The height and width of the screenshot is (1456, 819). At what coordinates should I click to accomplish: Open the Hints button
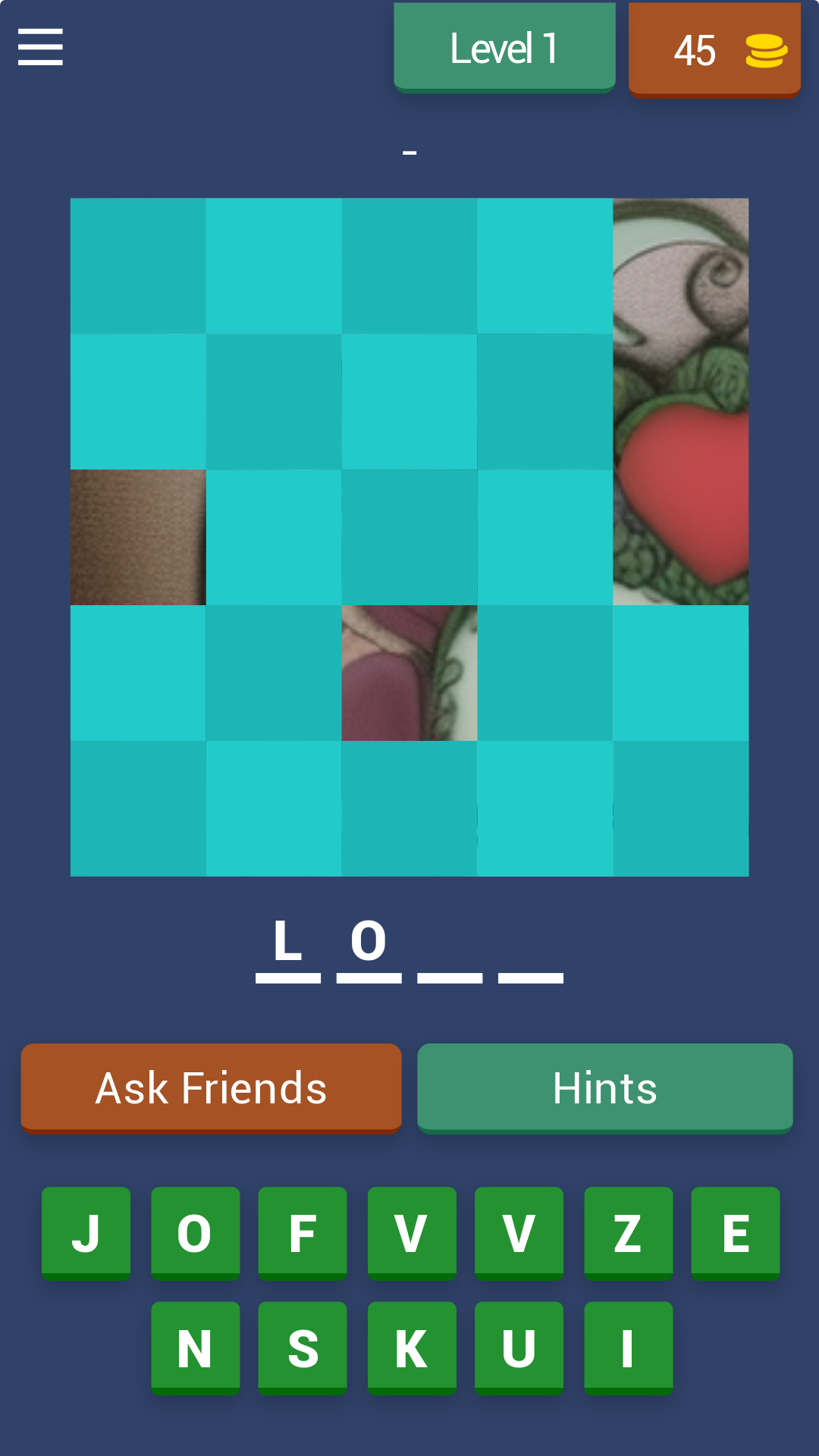[604, 1087]
